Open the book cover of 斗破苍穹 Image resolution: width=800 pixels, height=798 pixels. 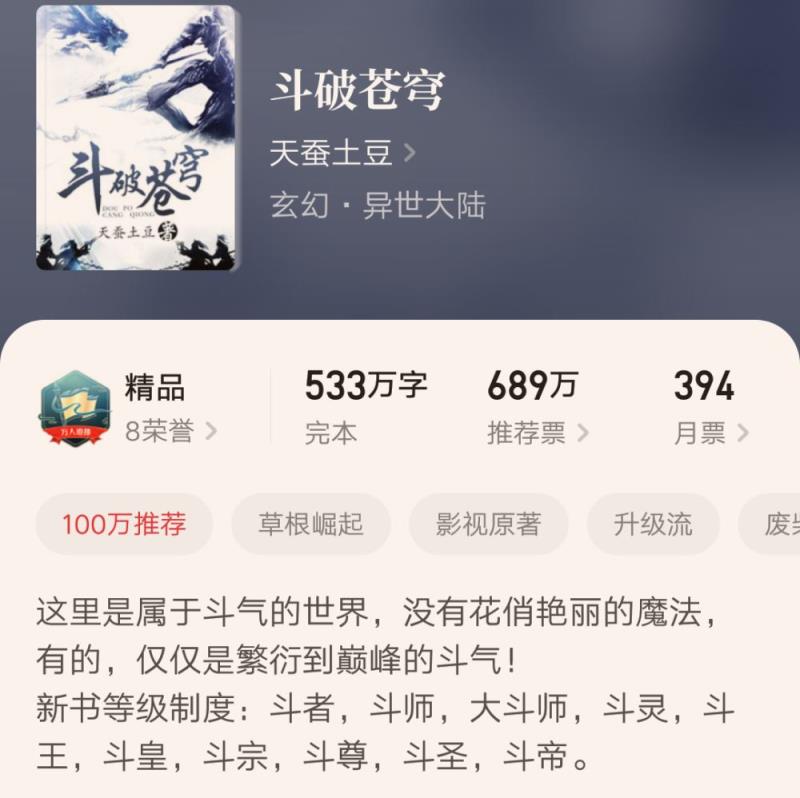(137, 138)
